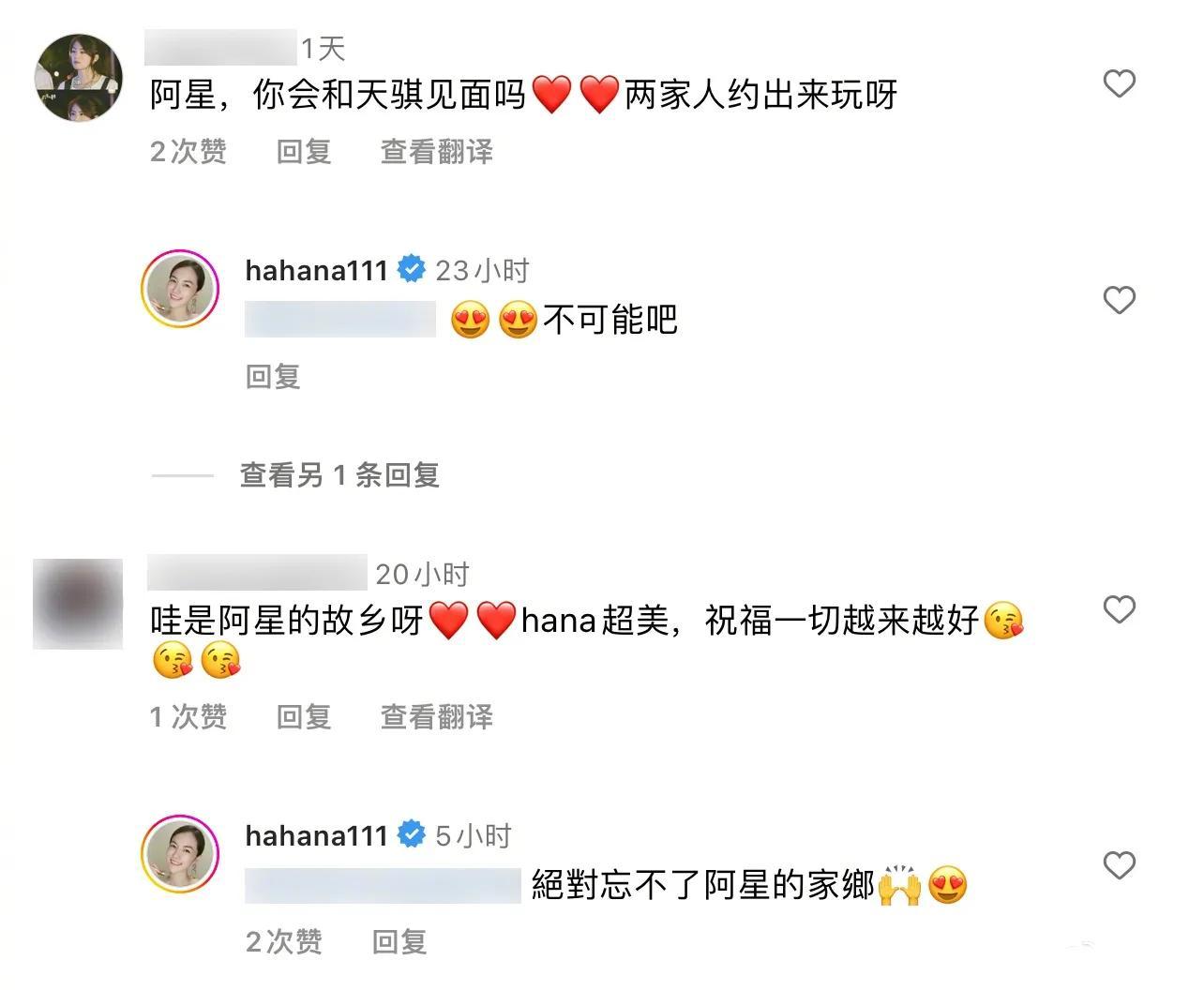Like hahana111's reply 絕對忘不了阿星的家鄉
The width and height of the screenshot is (1204, 990).
pyautogui.click(x=1119, y=864)
